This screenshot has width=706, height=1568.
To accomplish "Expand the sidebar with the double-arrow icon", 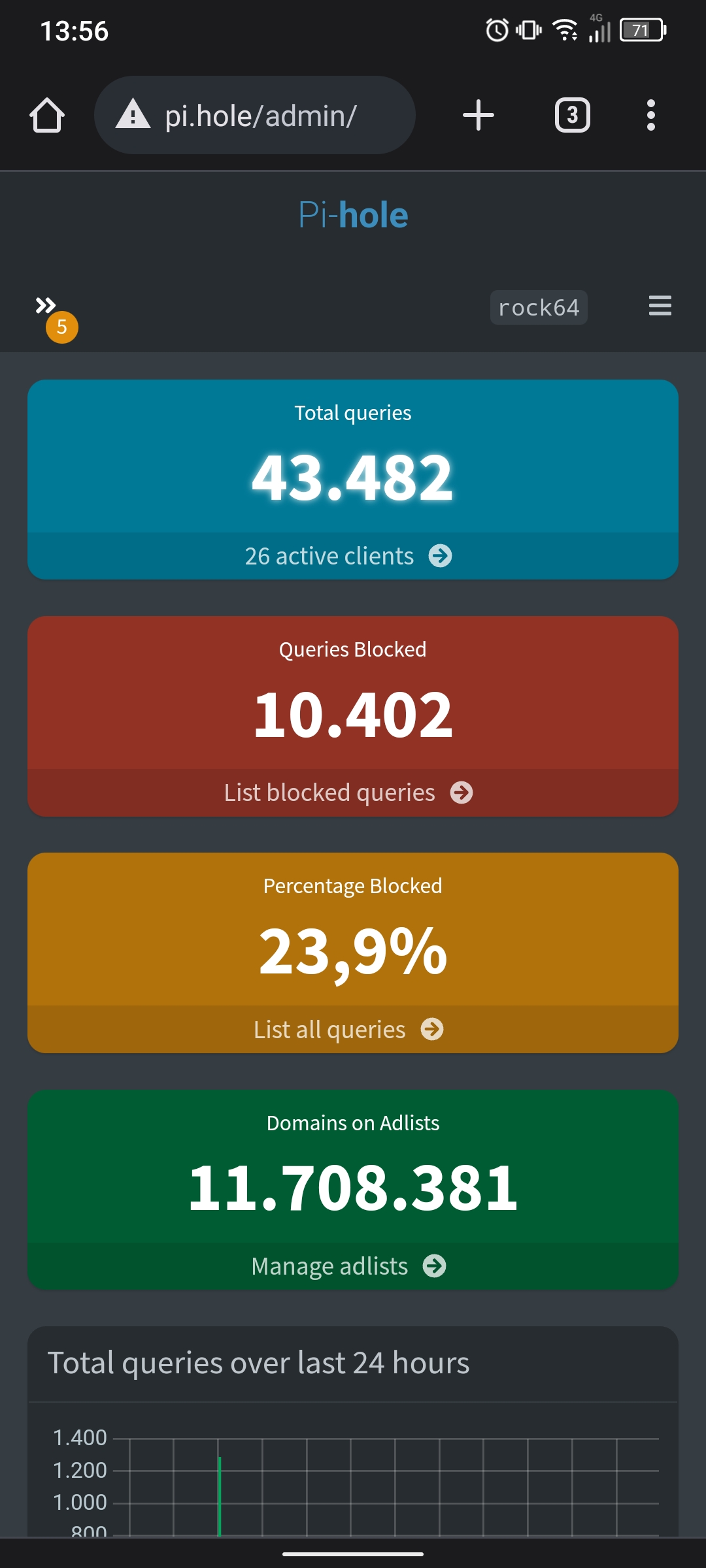I will (x=46, y=305).
